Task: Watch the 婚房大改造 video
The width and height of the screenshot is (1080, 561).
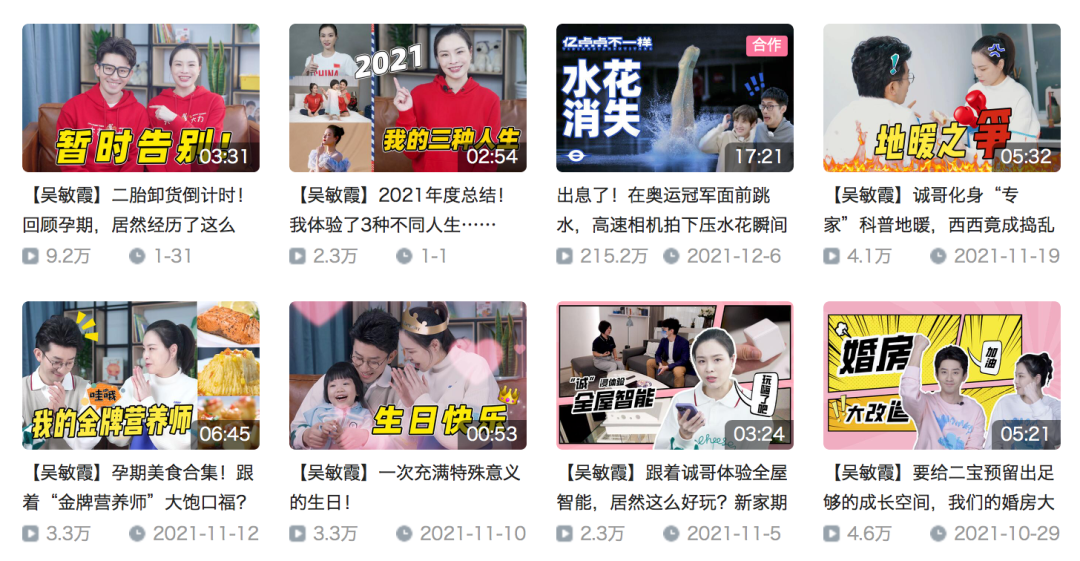Action: [x=942, y=375]
